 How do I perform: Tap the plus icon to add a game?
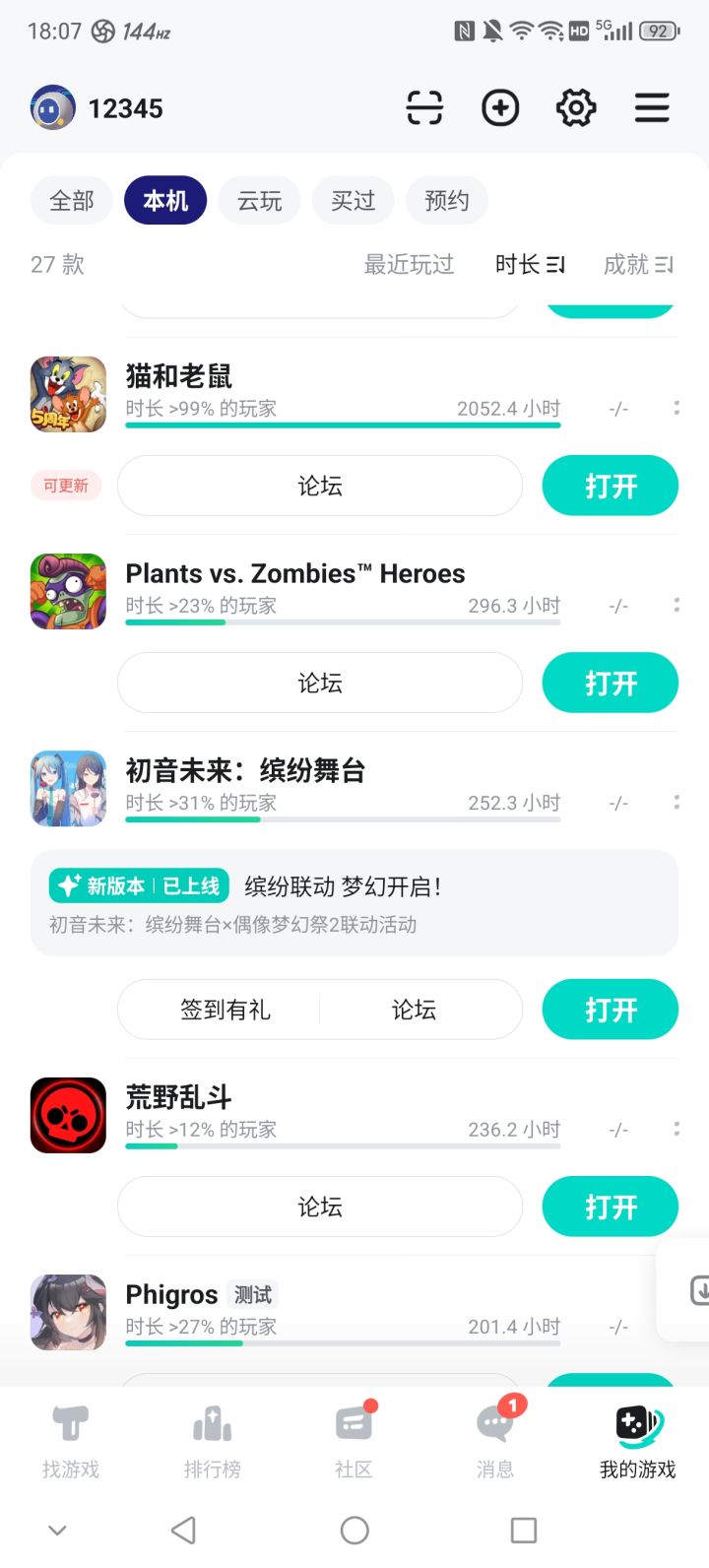coord(500,107)
